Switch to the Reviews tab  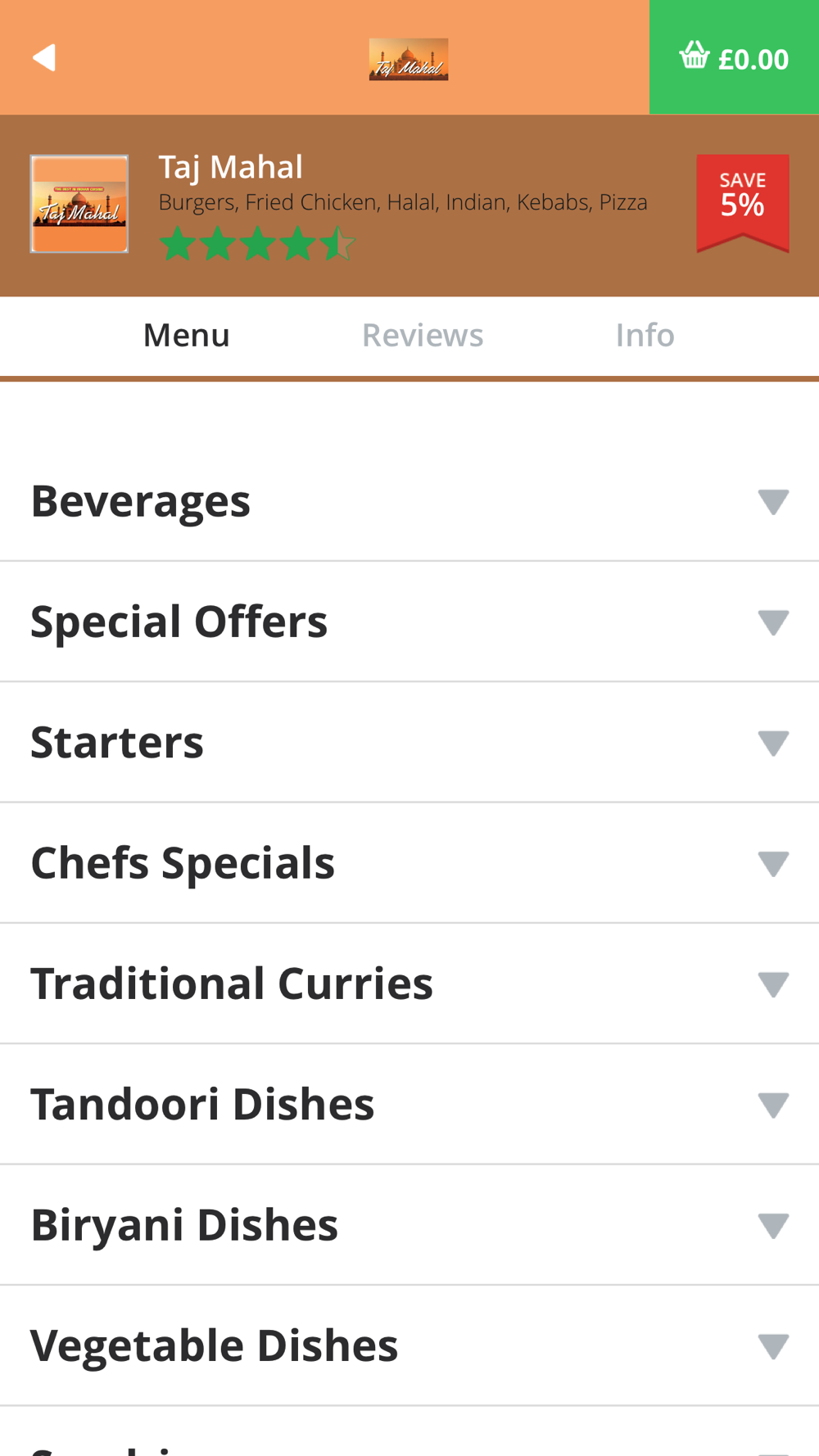(x=423, y=336)
